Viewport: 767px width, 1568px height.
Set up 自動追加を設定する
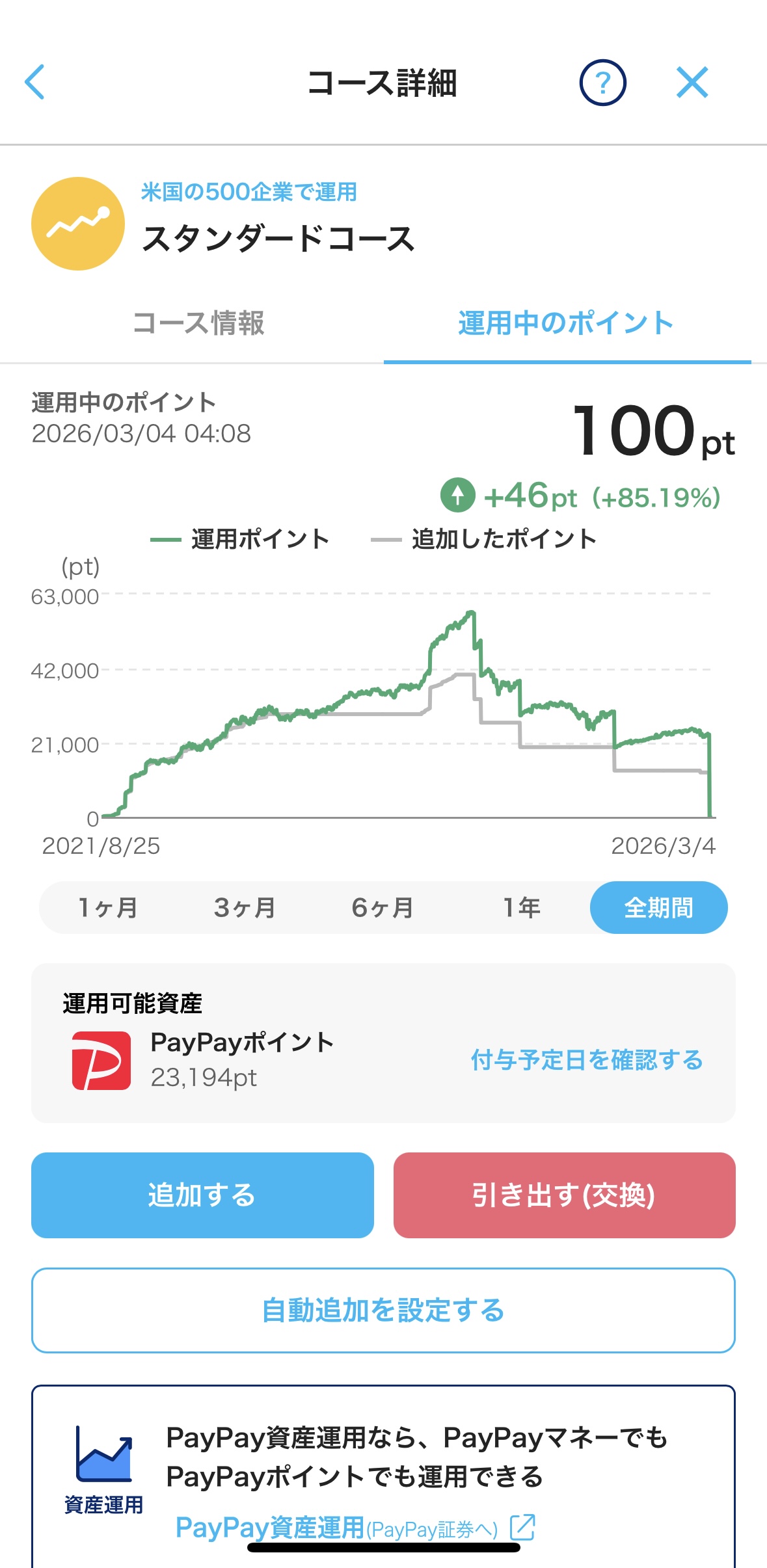click(383, 1310)
